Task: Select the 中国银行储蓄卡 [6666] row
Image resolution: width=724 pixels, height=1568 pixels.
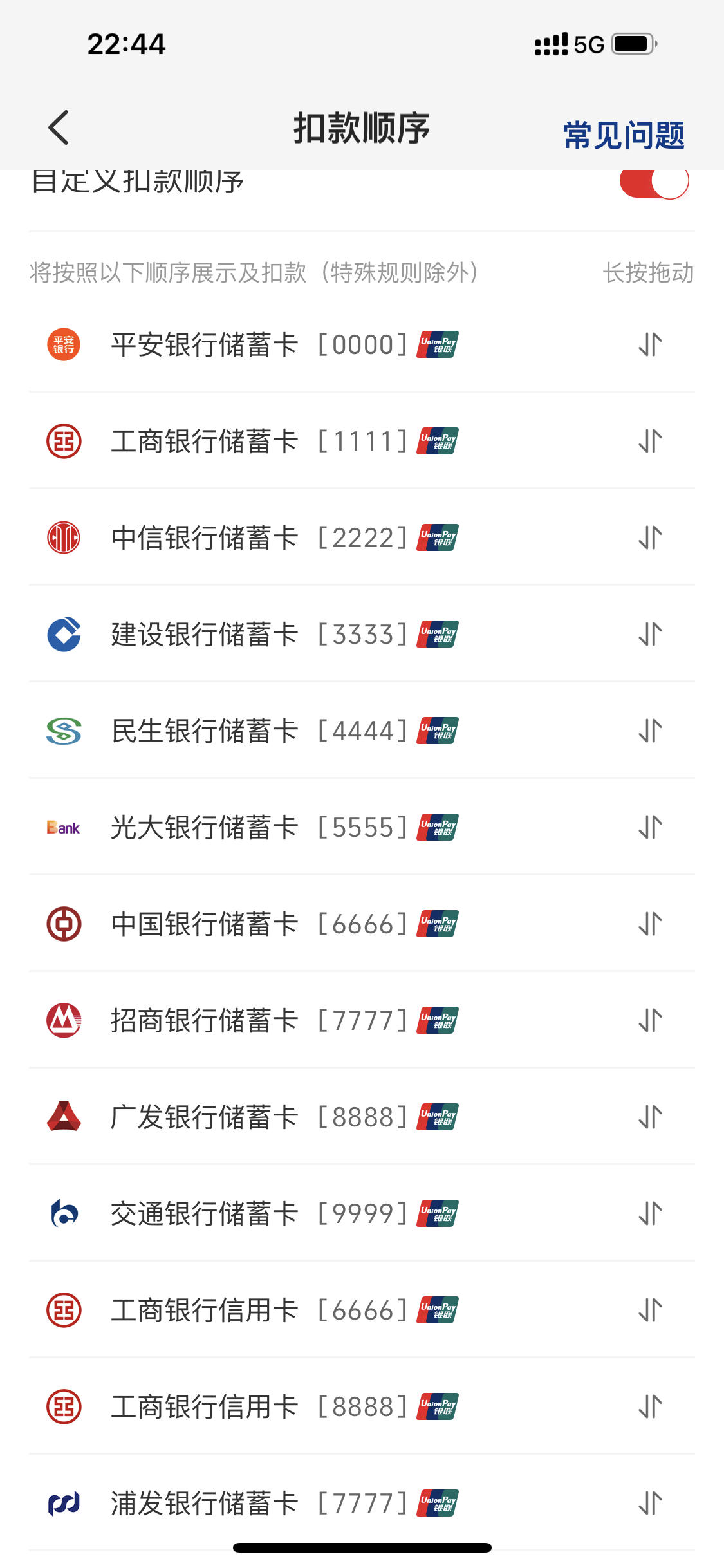Action: coord(362,924)
